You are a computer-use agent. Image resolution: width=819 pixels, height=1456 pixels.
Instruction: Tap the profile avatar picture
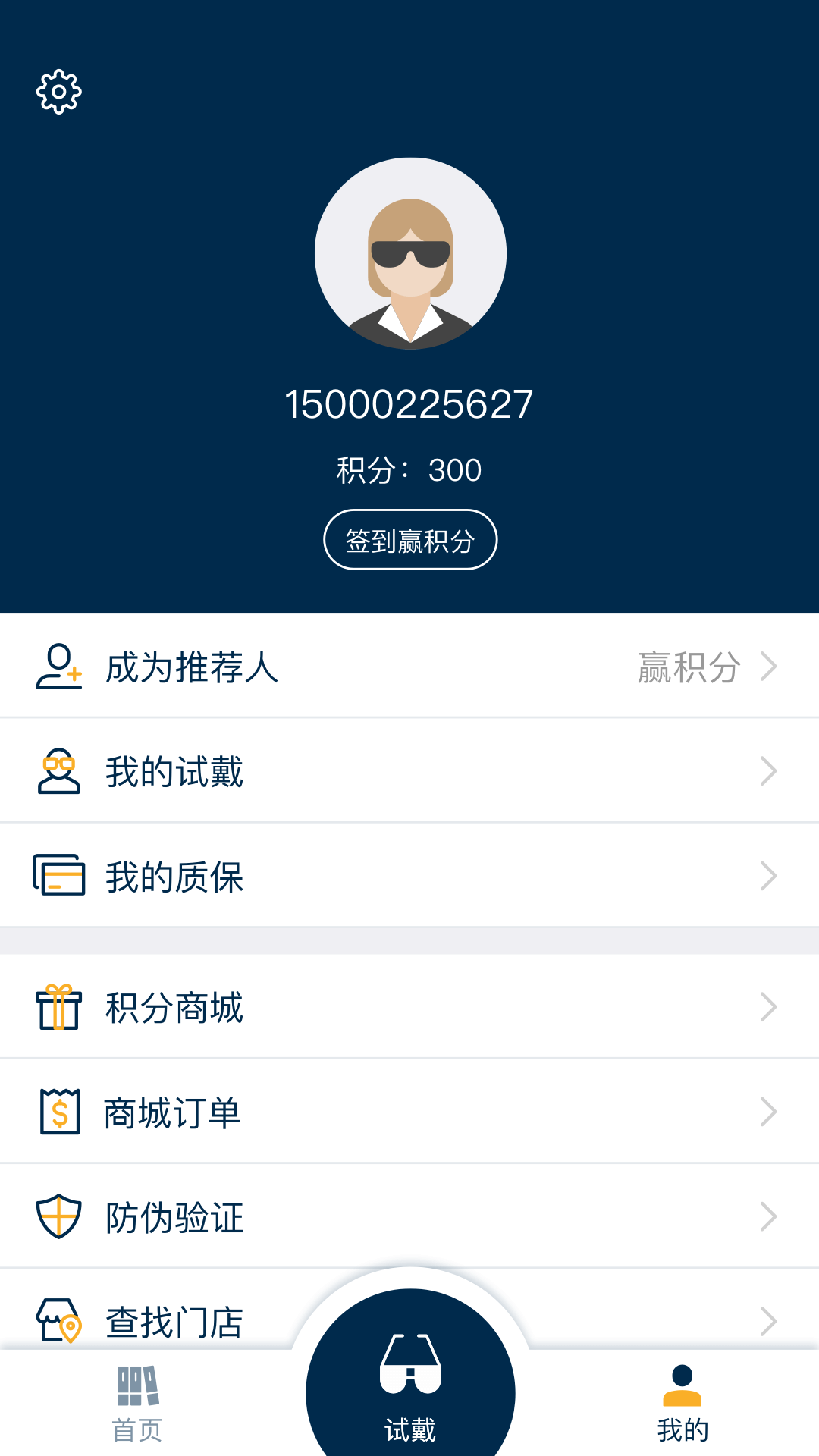click(410, 253)
